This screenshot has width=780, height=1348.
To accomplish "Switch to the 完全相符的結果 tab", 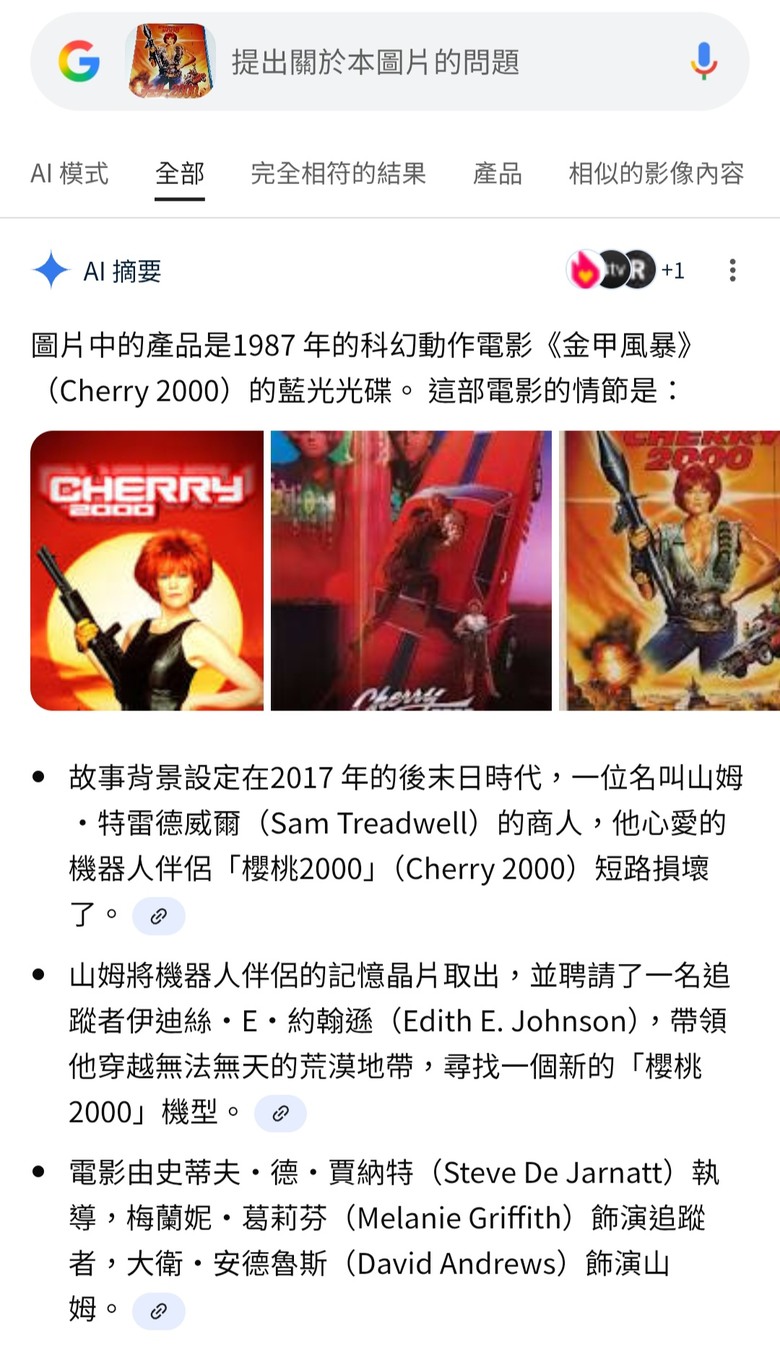I will 338,173.
